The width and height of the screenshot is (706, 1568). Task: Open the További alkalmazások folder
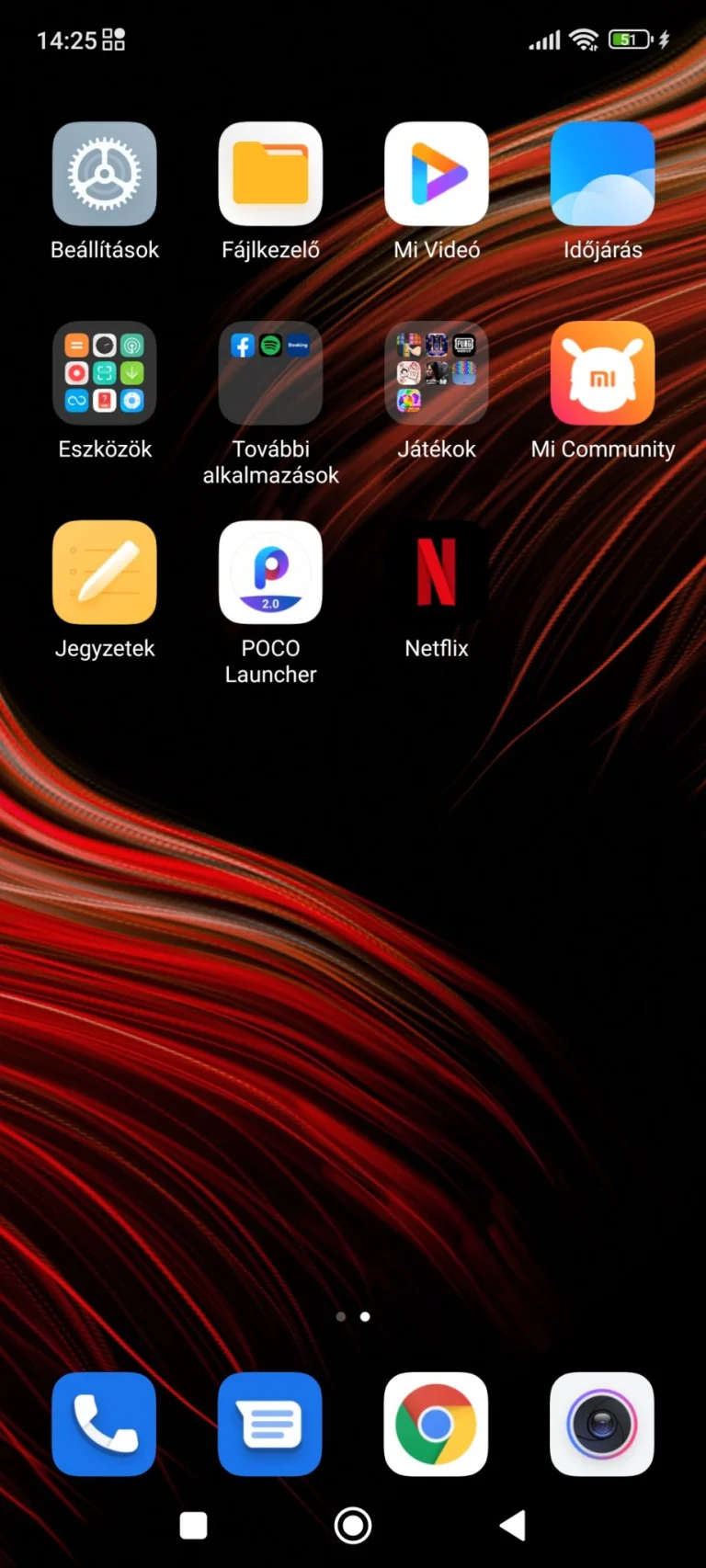click(270, 374)
